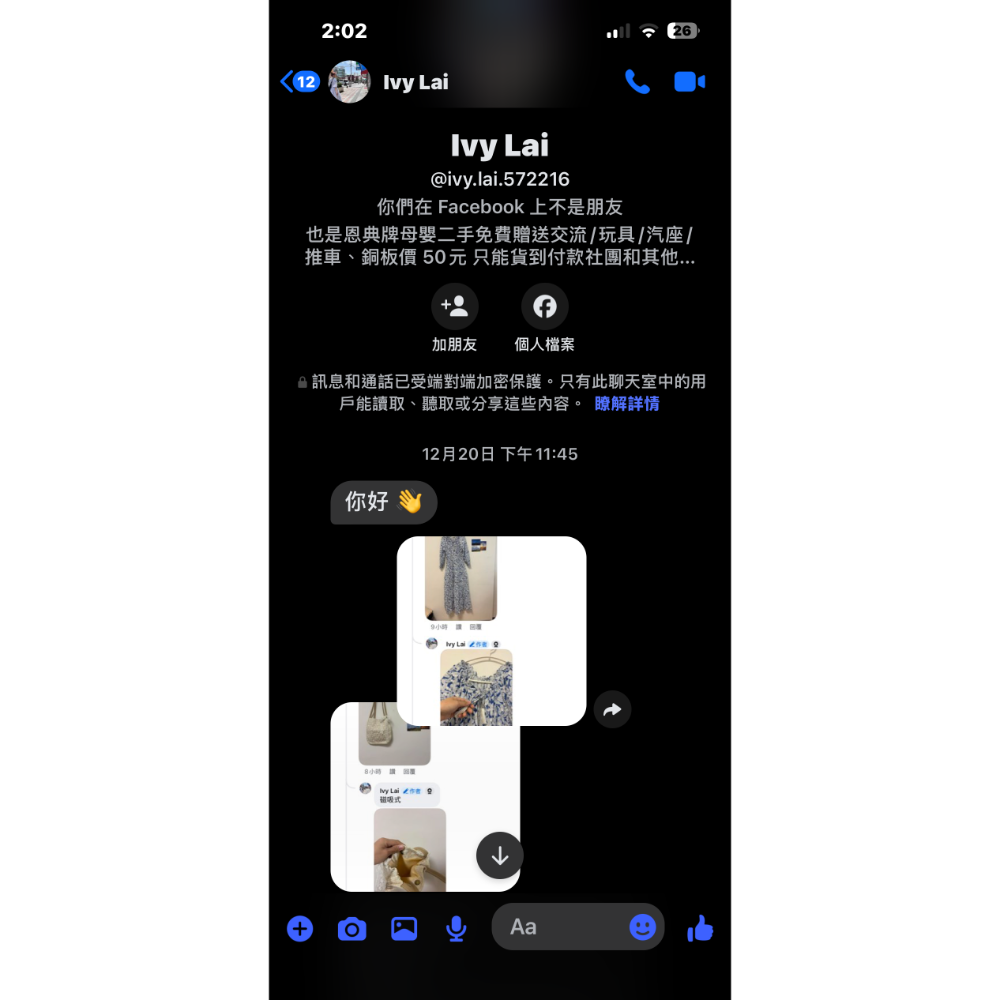Image resolution: width=1000 pixels, height=1000 pixels.
Task: Focus the Aa message field
Action: 560,927
